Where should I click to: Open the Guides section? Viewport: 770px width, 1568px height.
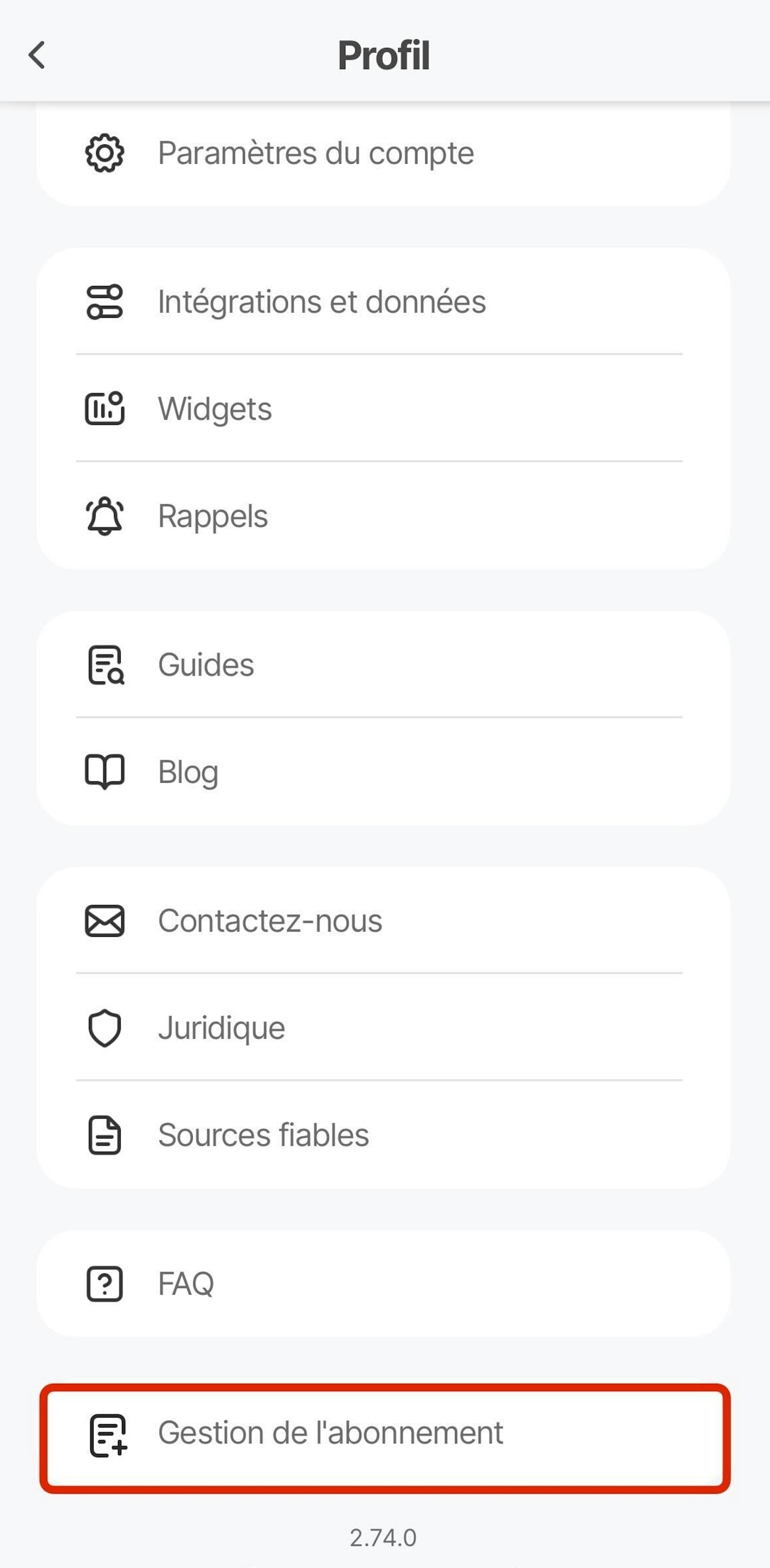(383, 665)
